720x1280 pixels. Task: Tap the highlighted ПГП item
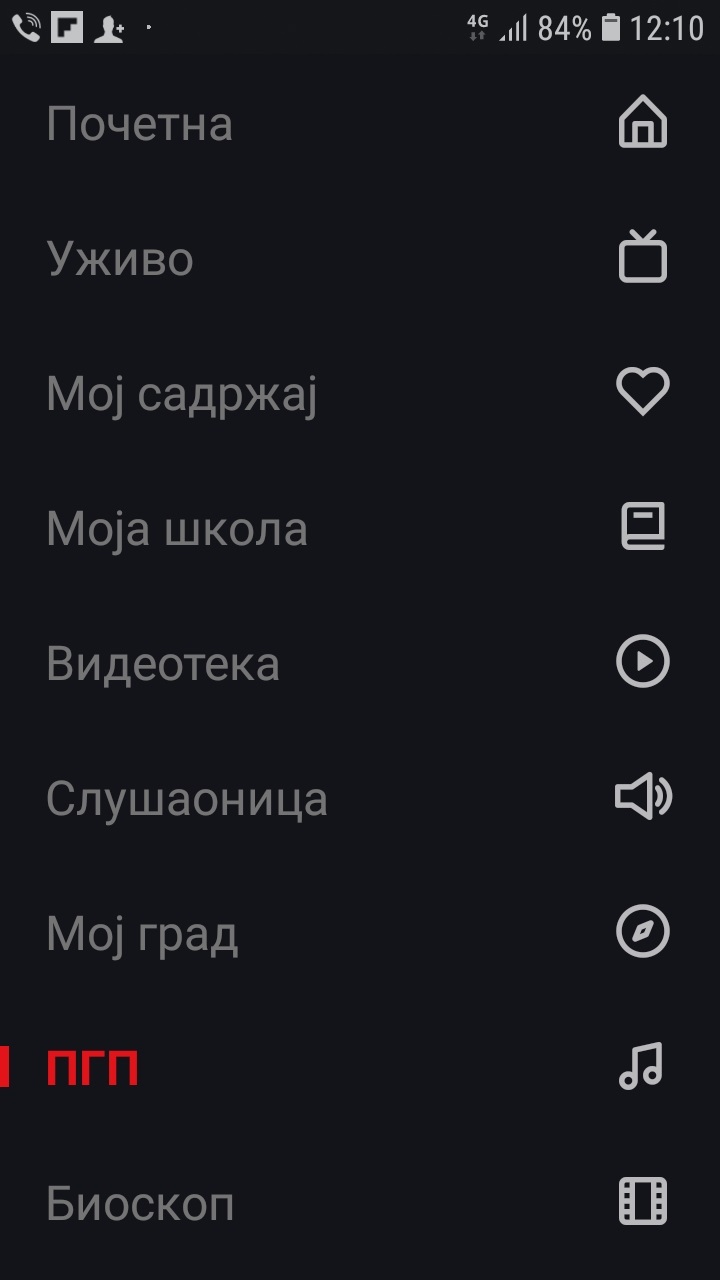[x=360, y=1069]
